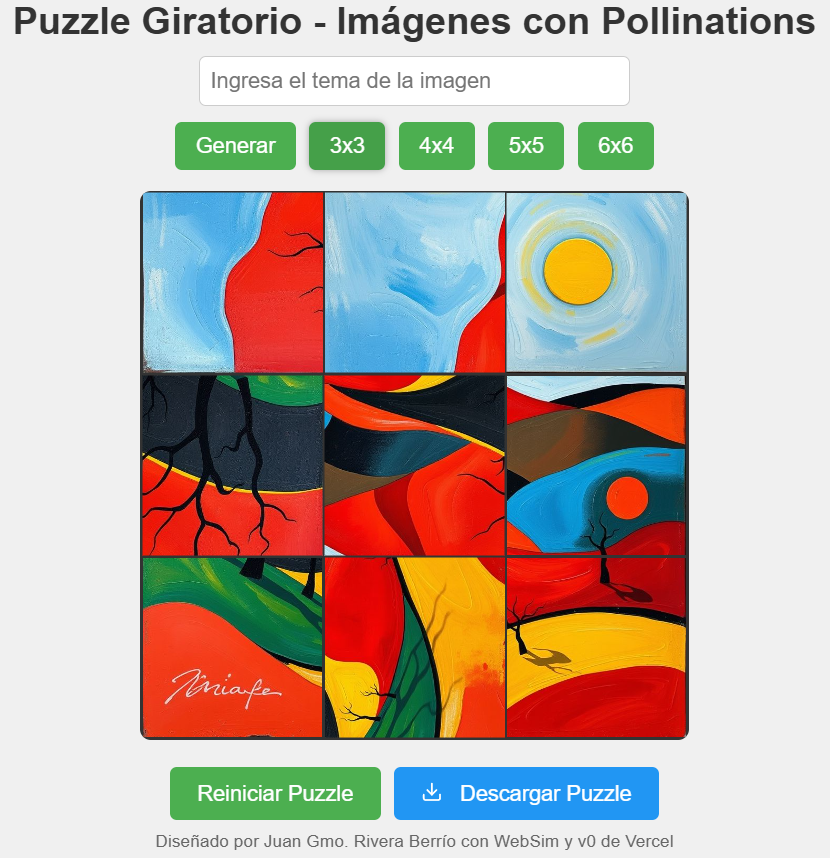This screenshot has width=830, height=858.
Task: Rotate the center puzzle tile
Action: click(x=414, y=465)
